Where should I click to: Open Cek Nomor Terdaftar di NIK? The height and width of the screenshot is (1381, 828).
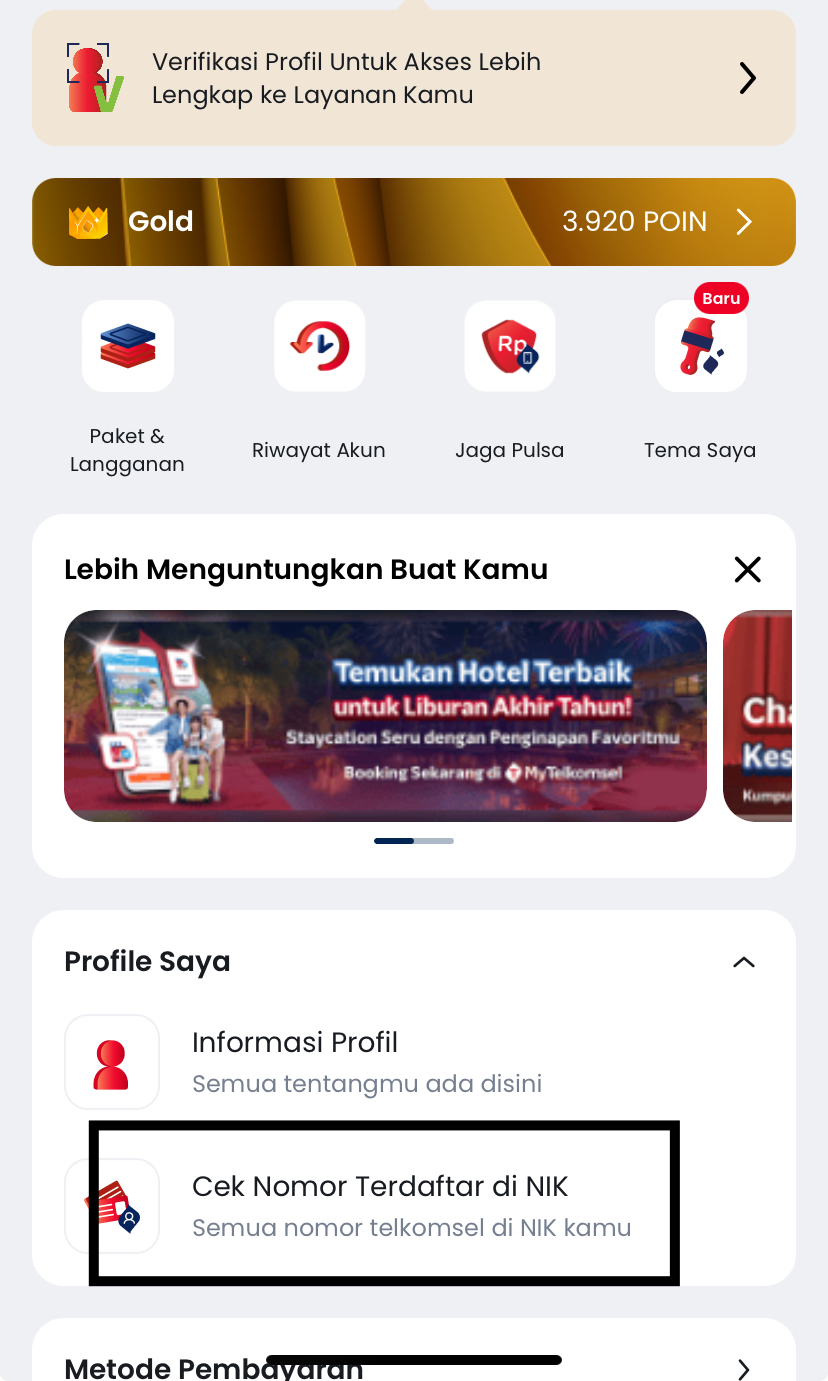(414, 1206)
